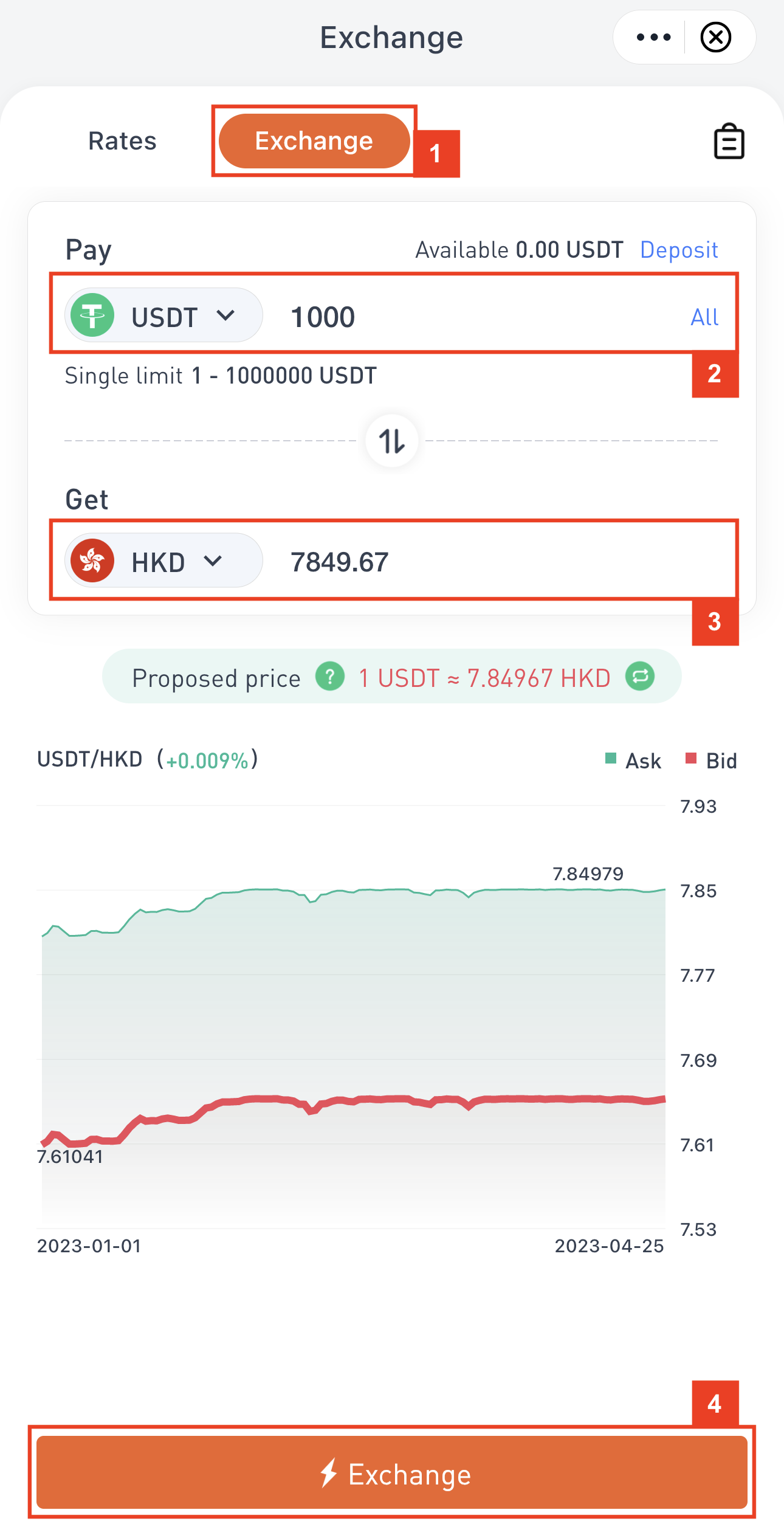Click the Hong Kong flag currency icon

[94, 560]
